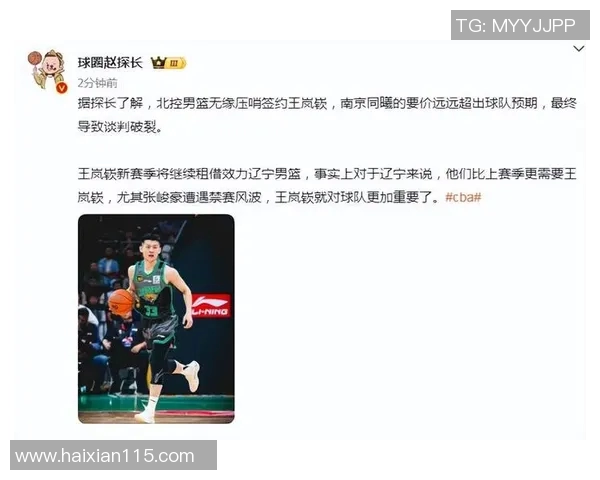Viewport: 600px width, 480px height.
Task: Open the 球圈赵探长 username link
Action: [x=111, y=62]
